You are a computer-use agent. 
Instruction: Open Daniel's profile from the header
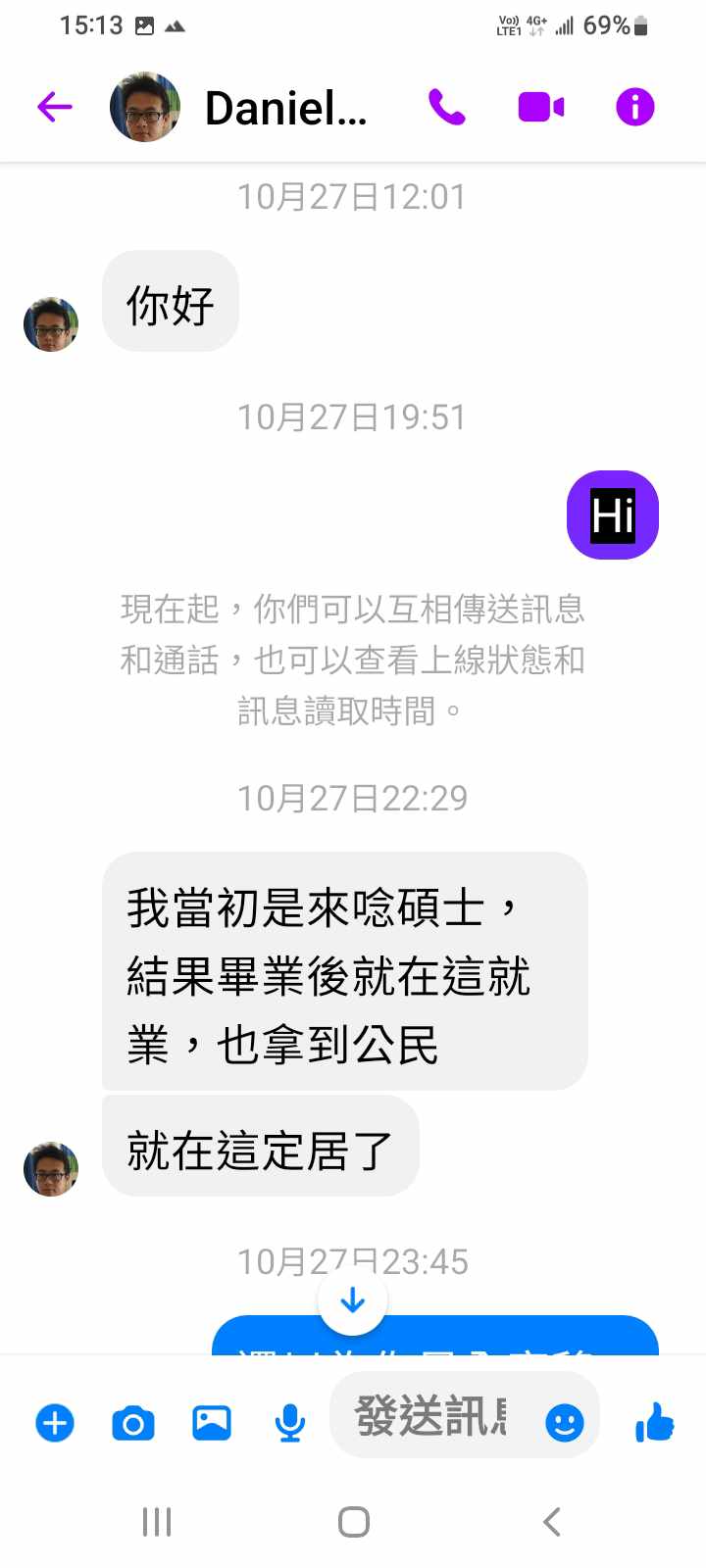284,108
